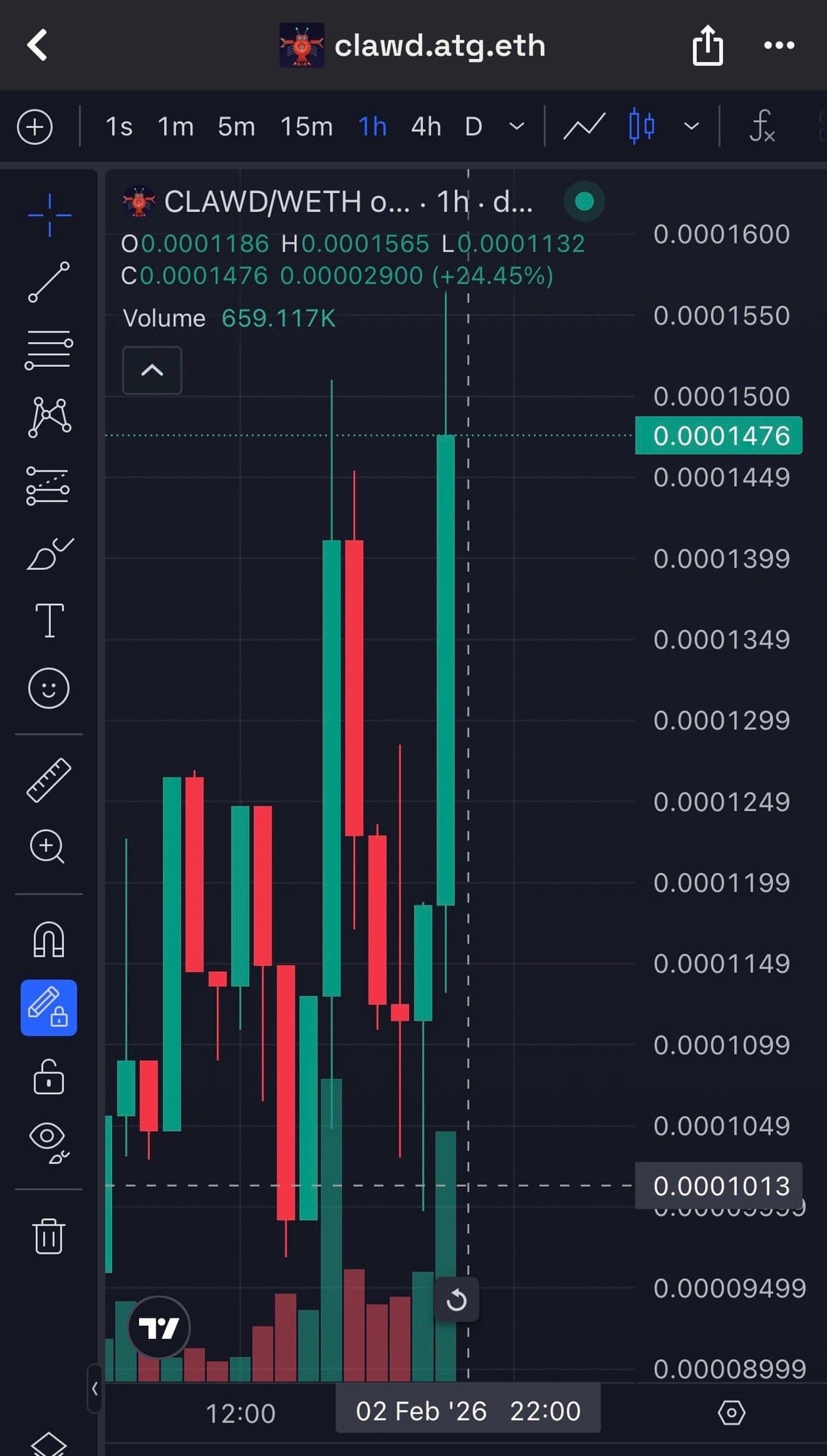
Task: Switch to the 1m timeframe
Action: tap(175, 127)
